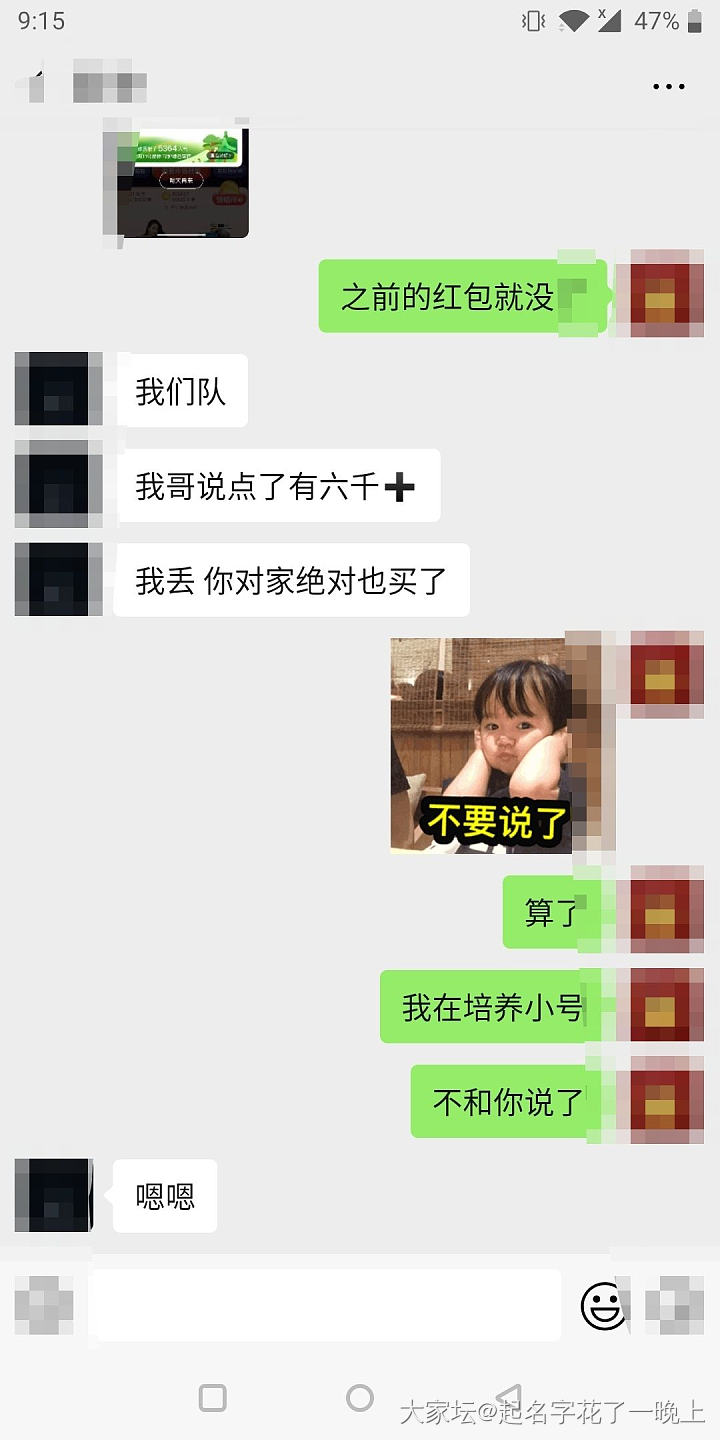720x1440 pixels.
Task: Open the emoji sticker panel
Action: coord(603,1306)
